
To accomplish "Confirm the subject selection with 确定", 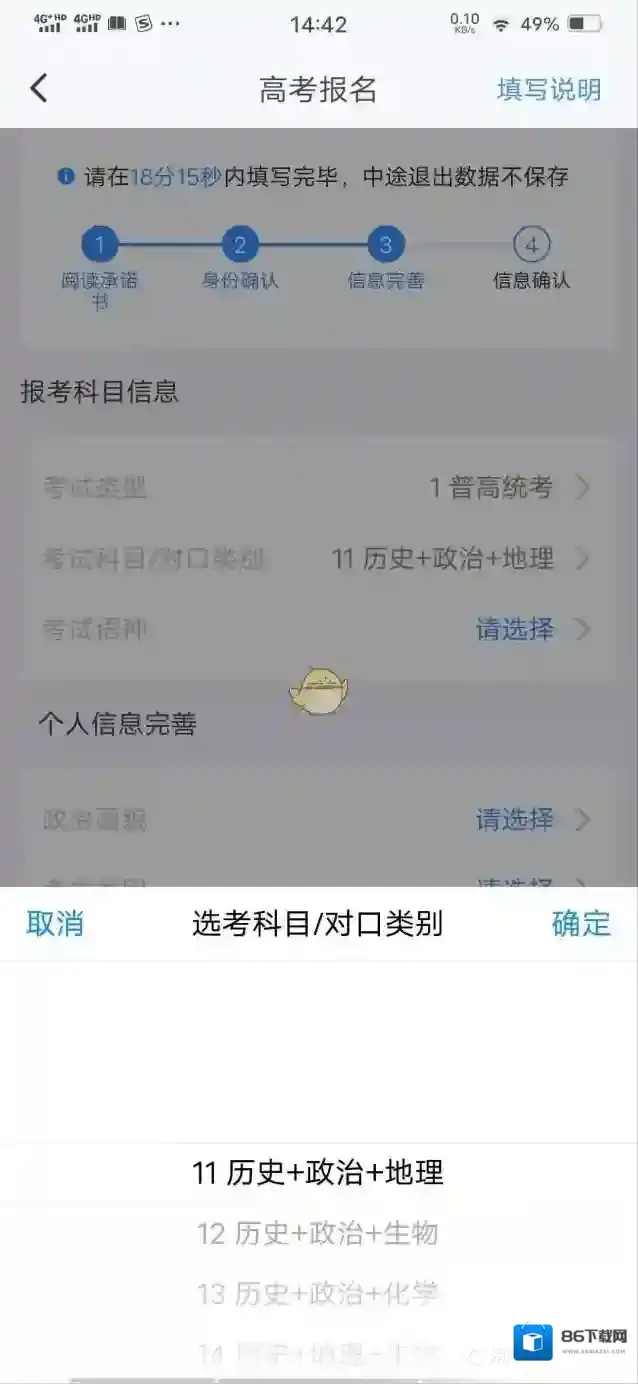I will (x=580, y=924).
